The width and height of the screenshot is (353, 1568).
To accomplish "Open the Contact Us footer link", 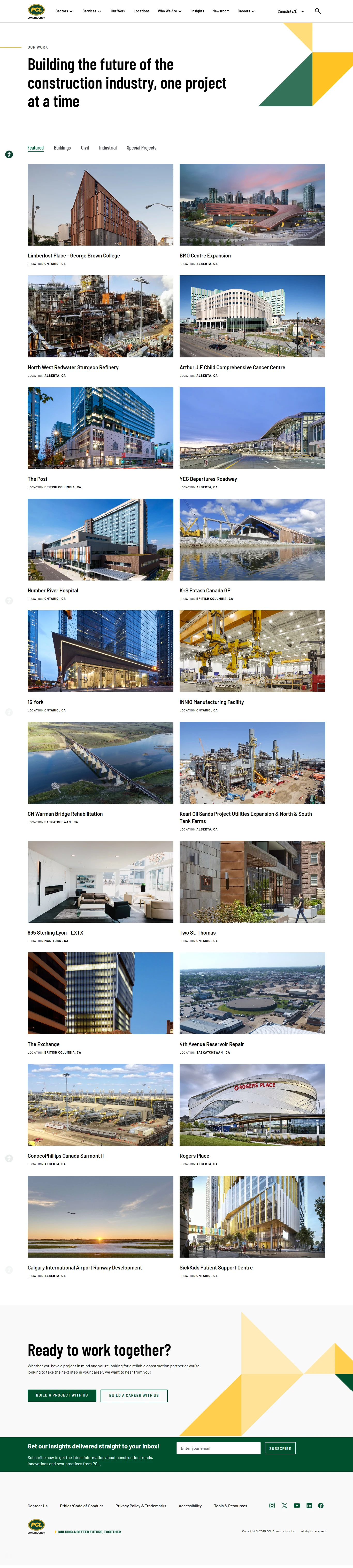I will (x=37, y=1505).
